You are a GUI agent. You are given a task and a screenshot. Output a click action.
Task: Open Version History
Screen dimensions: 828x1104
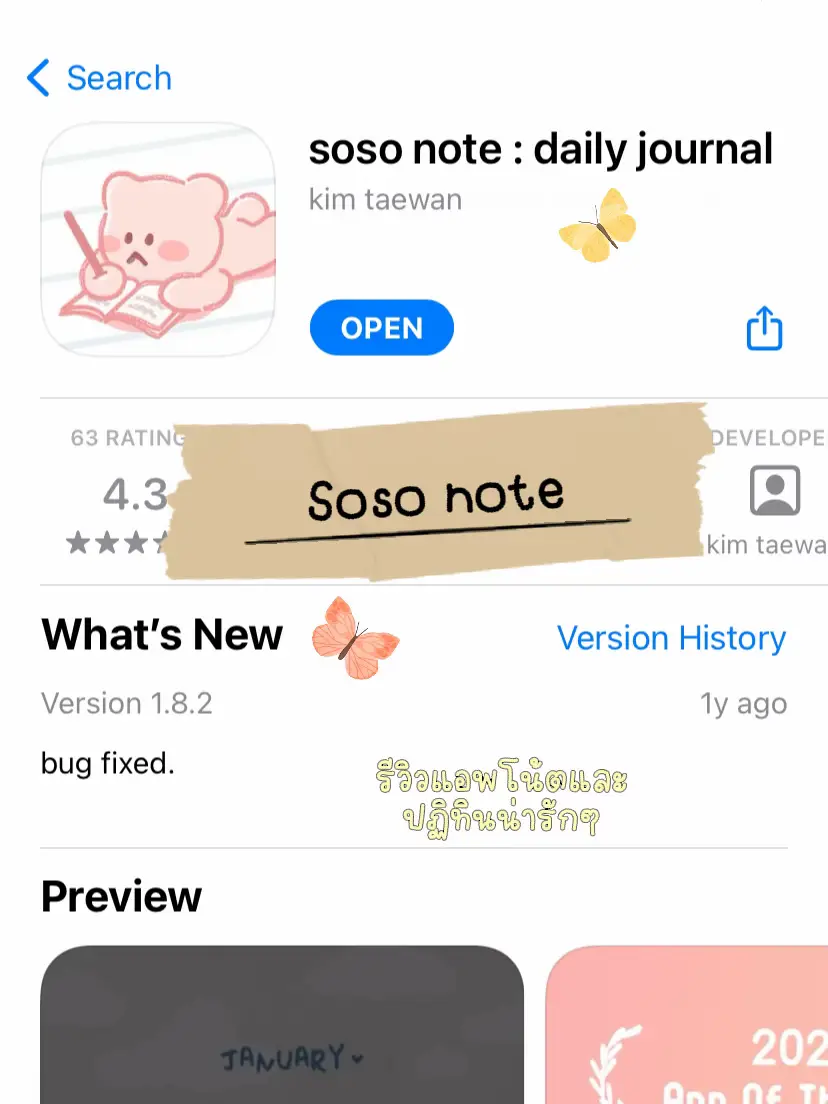coord(671,637)
